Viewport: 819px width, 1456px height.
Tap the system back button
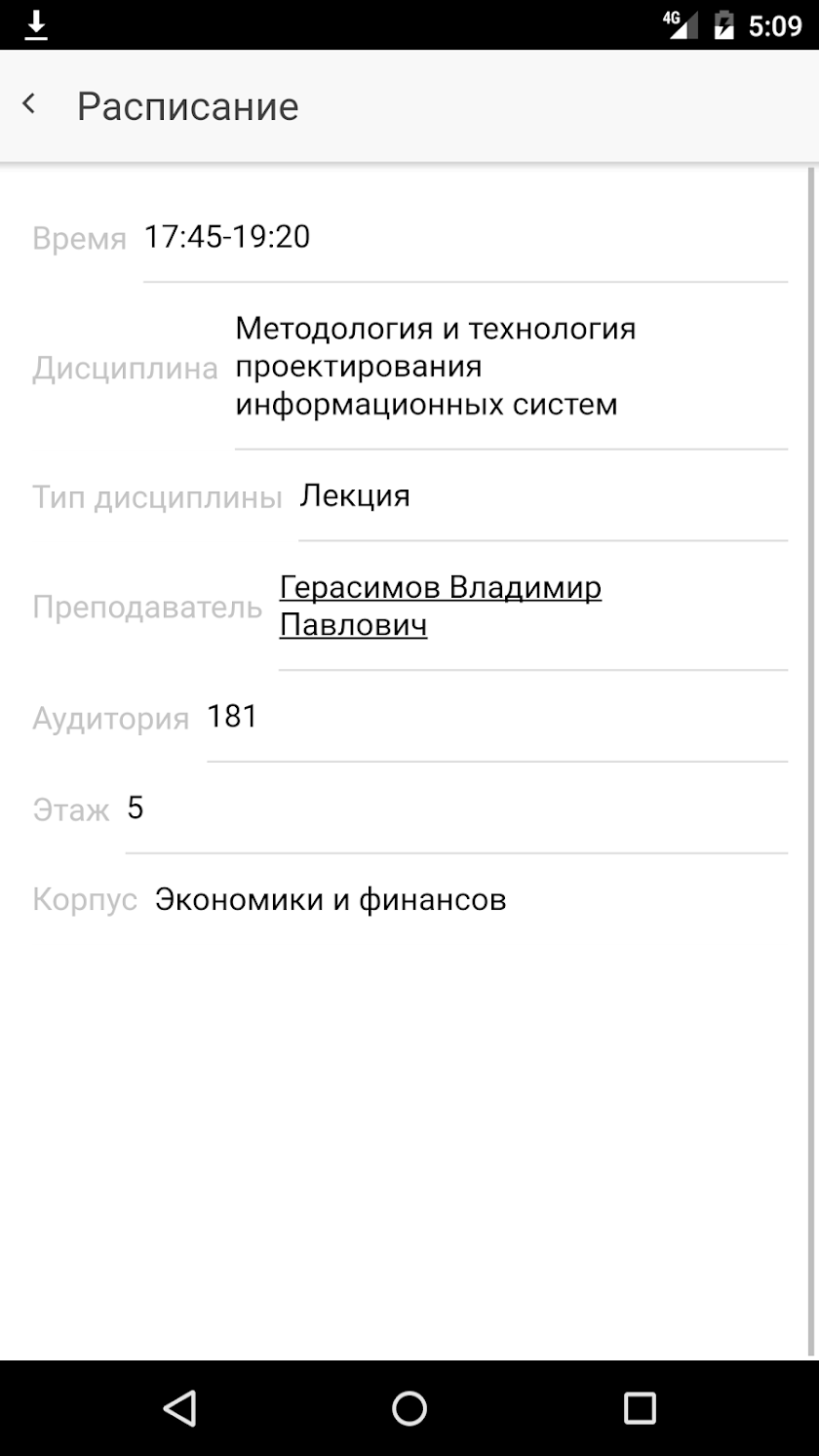(179, 1408)
